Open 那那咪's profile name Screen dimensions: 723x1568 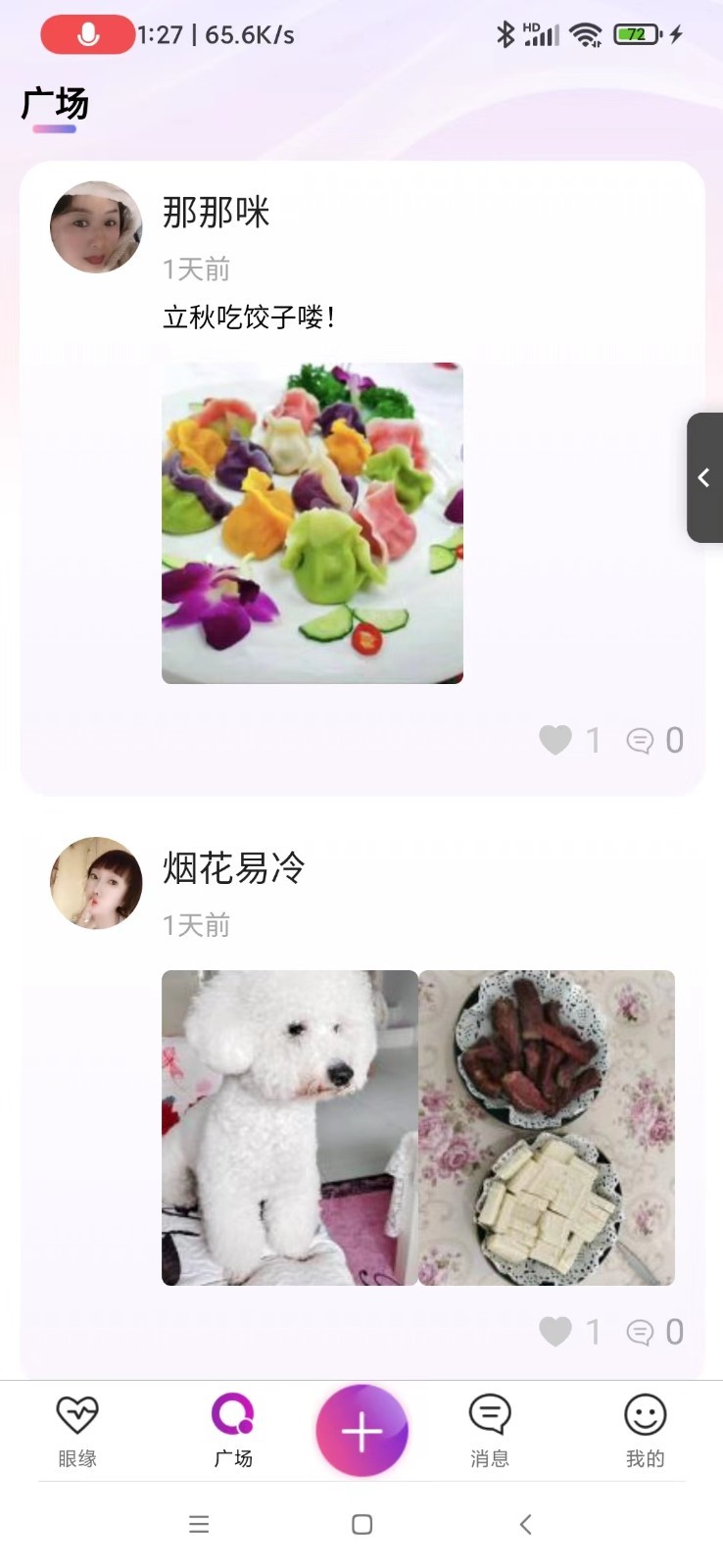[217, 214]
